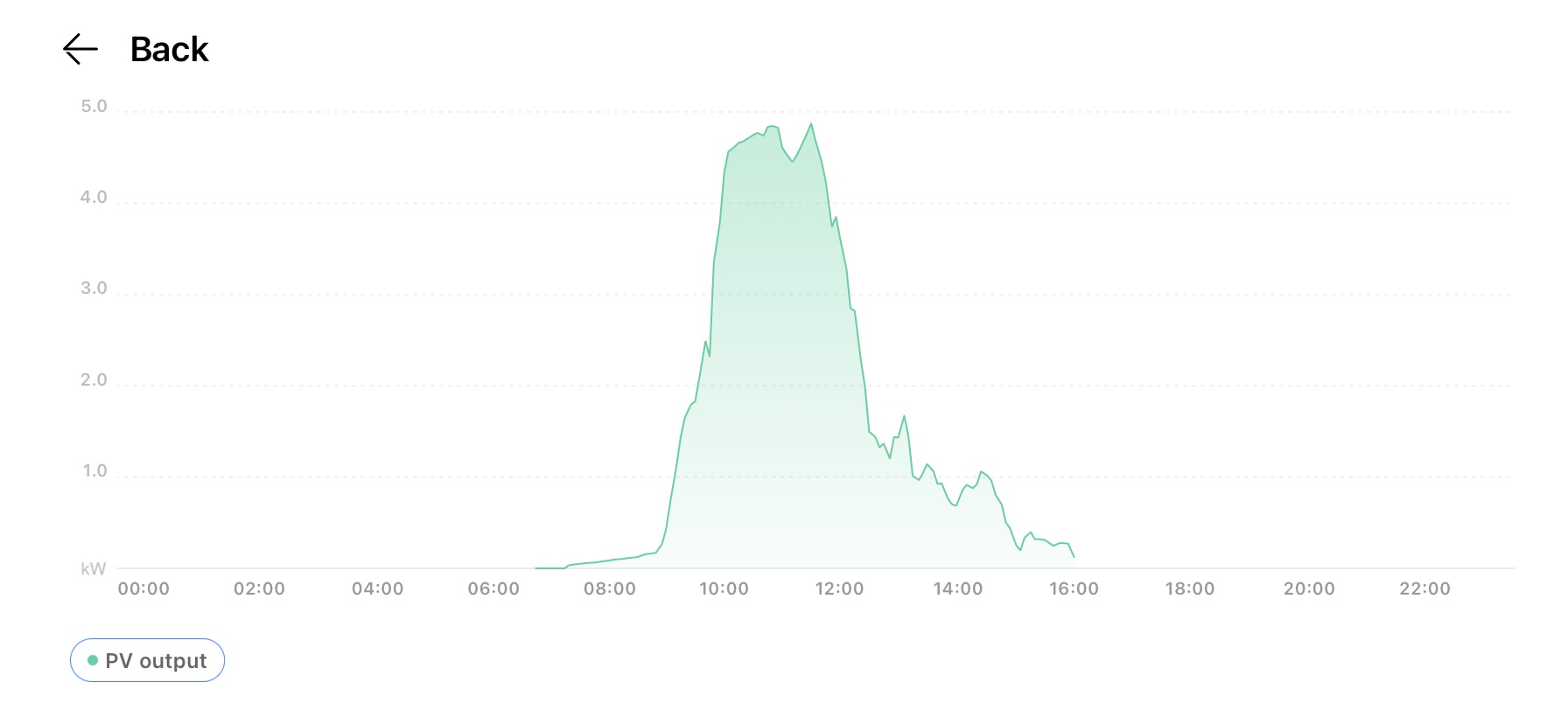The width and height of the screenshot is (1568, 724).
Task: Toggle the PV output series chip
Action: pos(147,660)
